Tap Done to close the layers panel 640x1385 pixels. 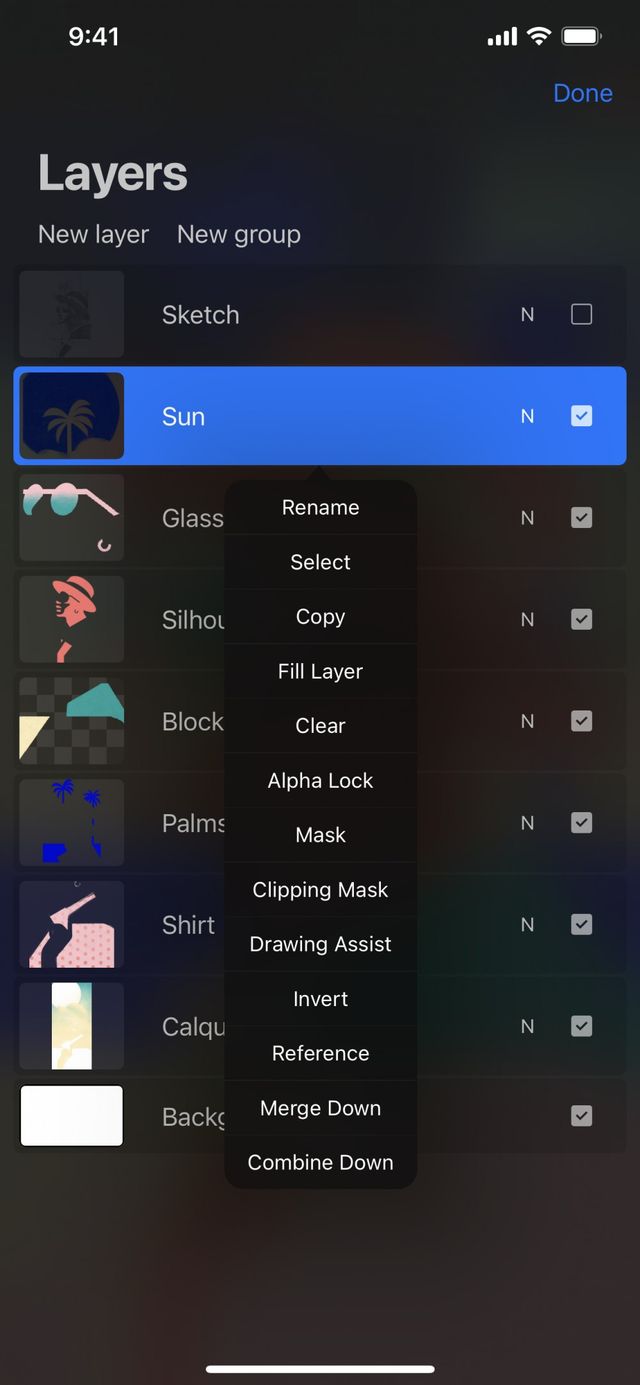(582, 93)
